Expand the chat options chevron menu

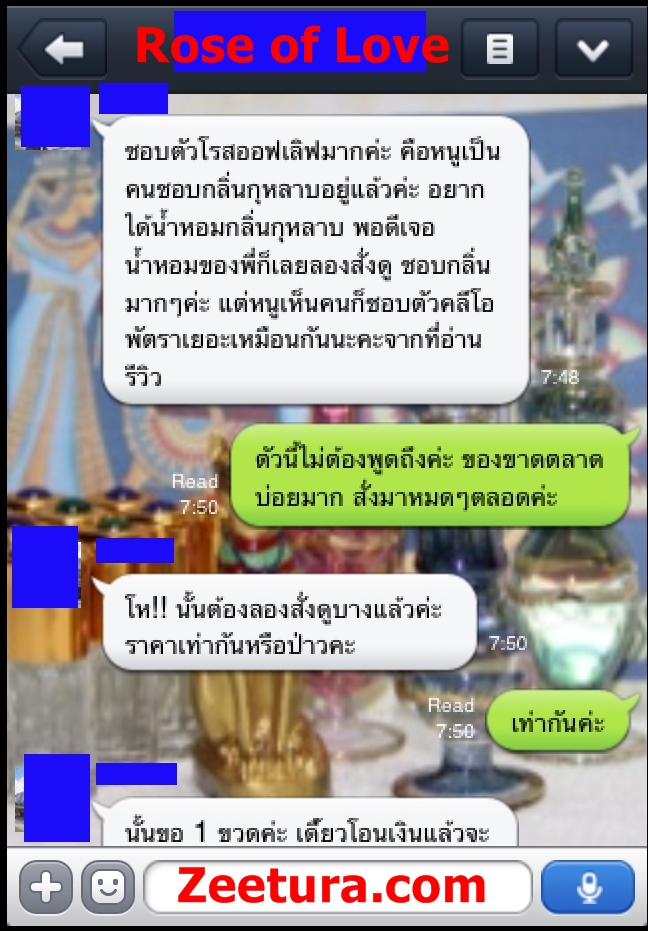(593, 48)
